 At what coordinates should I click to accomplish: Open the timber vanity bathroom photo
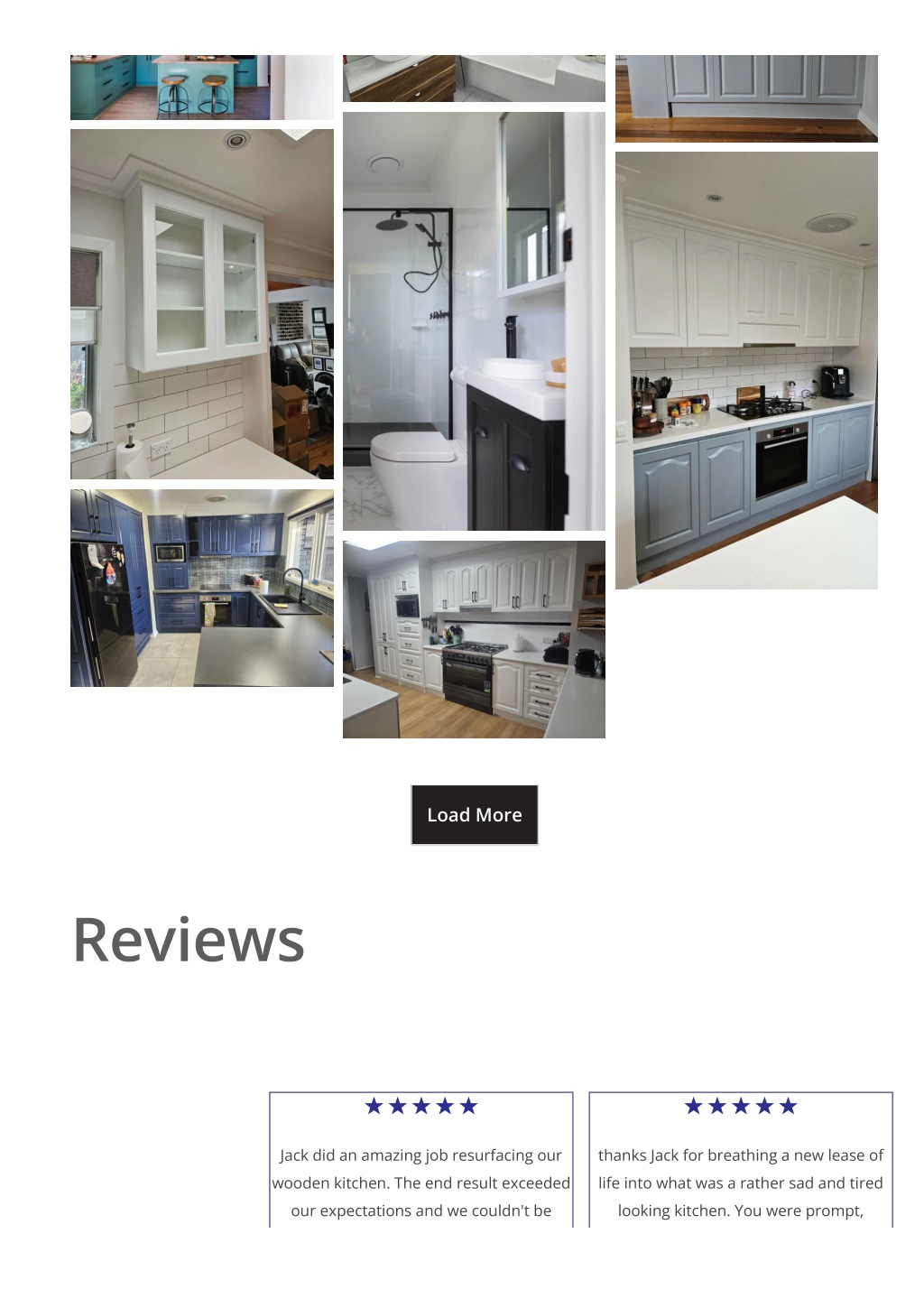[474, 79]
